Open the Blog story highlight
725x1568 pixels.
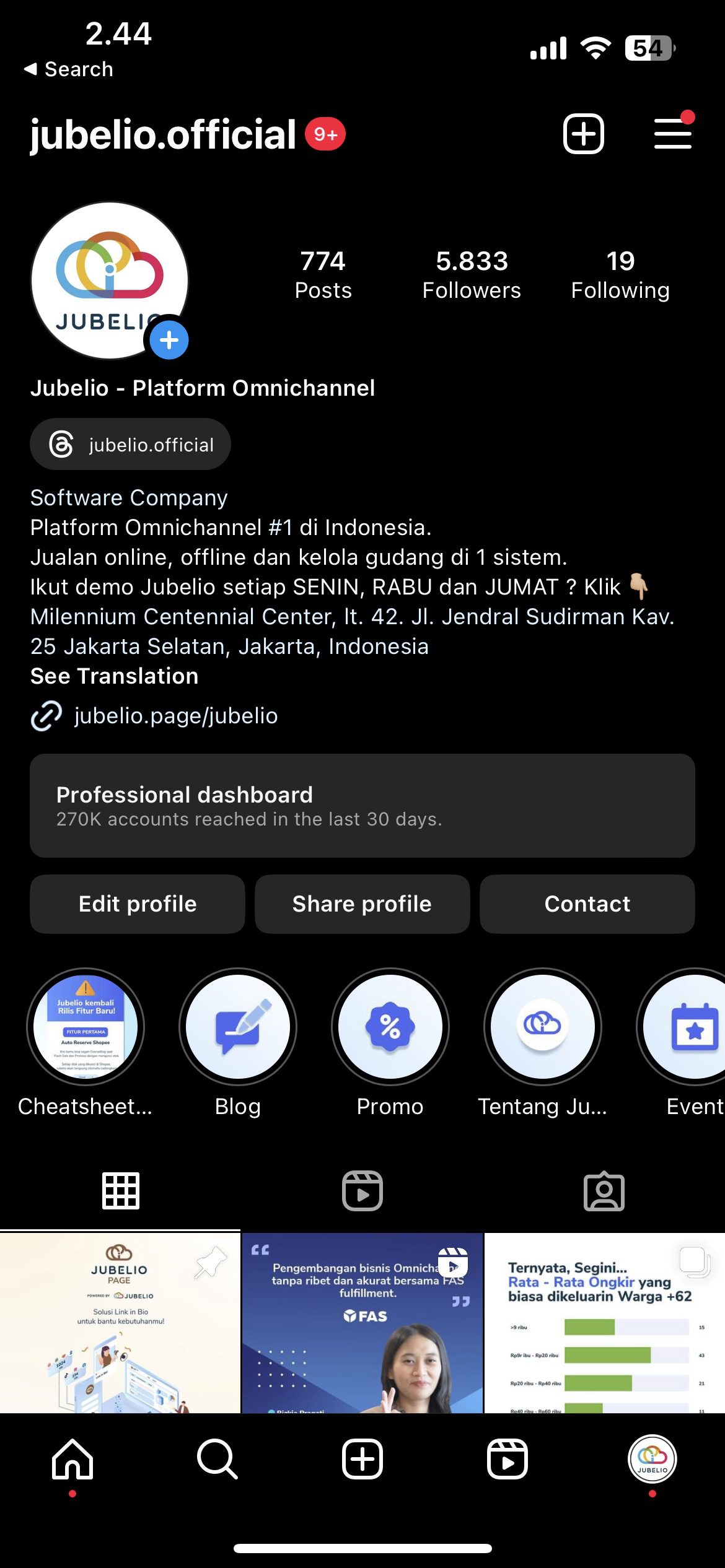(x=239, y=1026)
